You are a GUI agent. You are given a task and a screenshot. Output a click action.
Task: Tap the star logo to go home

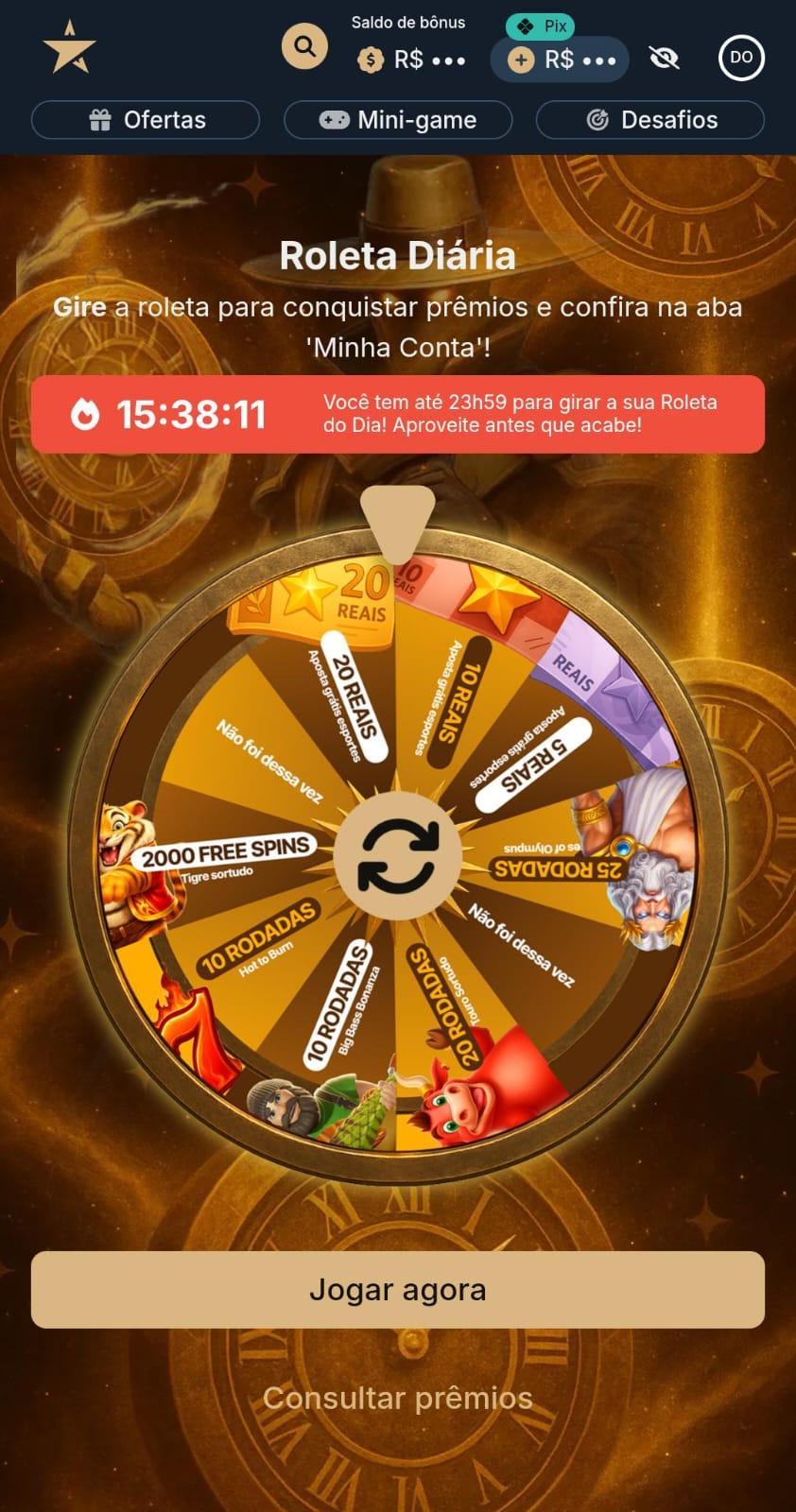coord(68,53)
